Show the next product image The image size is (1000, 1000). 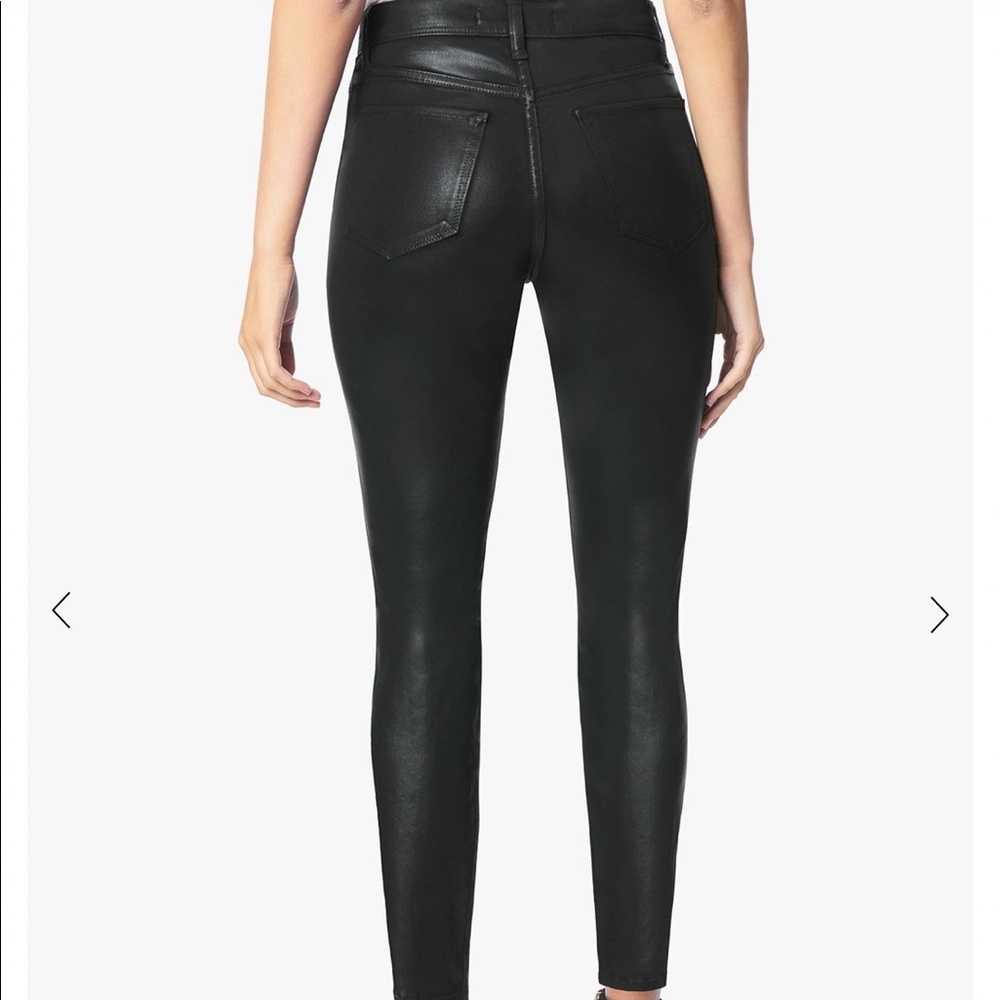938,614
